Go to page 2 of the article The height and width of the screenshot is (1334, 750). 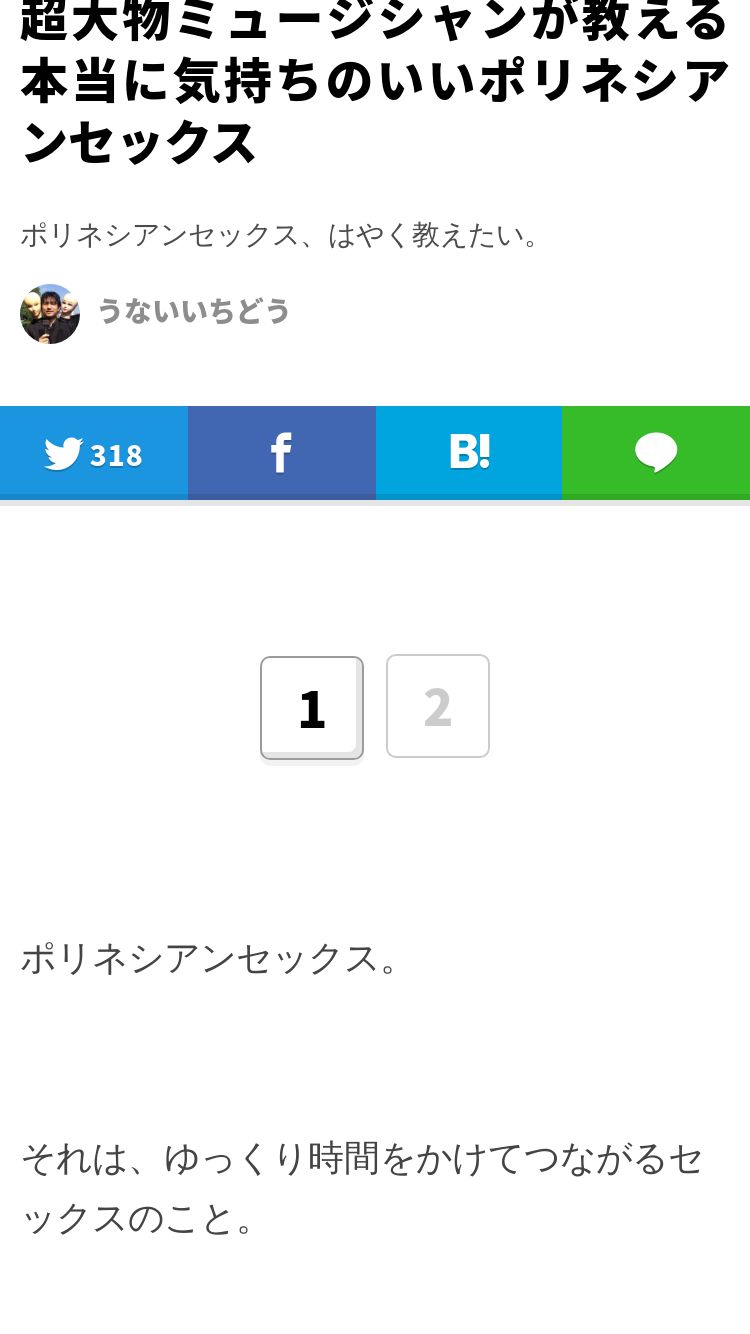point(438,706)
